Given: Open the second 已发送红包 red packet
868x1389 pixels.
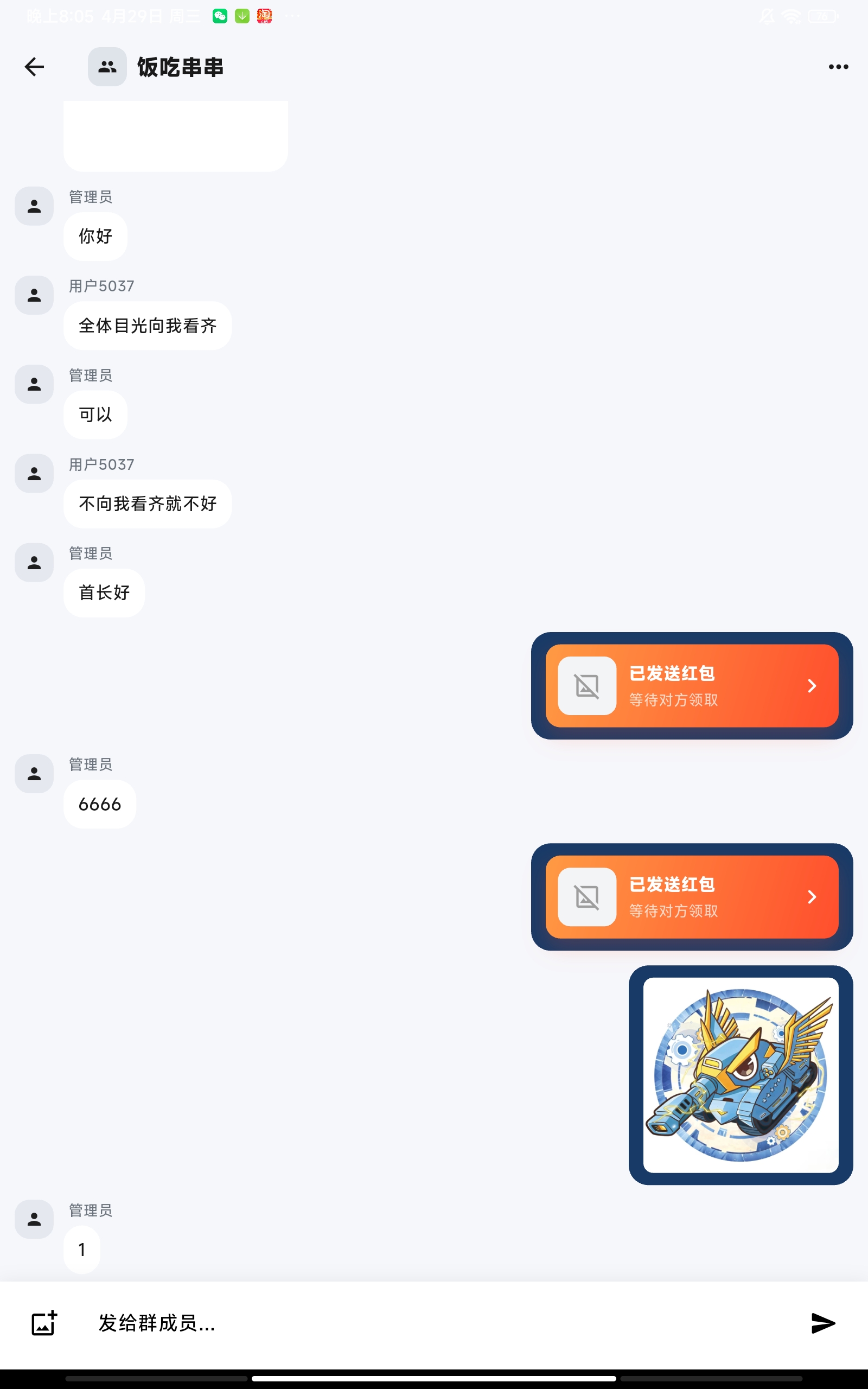Looking at the screenshot, I should click(x=692, y=897).
